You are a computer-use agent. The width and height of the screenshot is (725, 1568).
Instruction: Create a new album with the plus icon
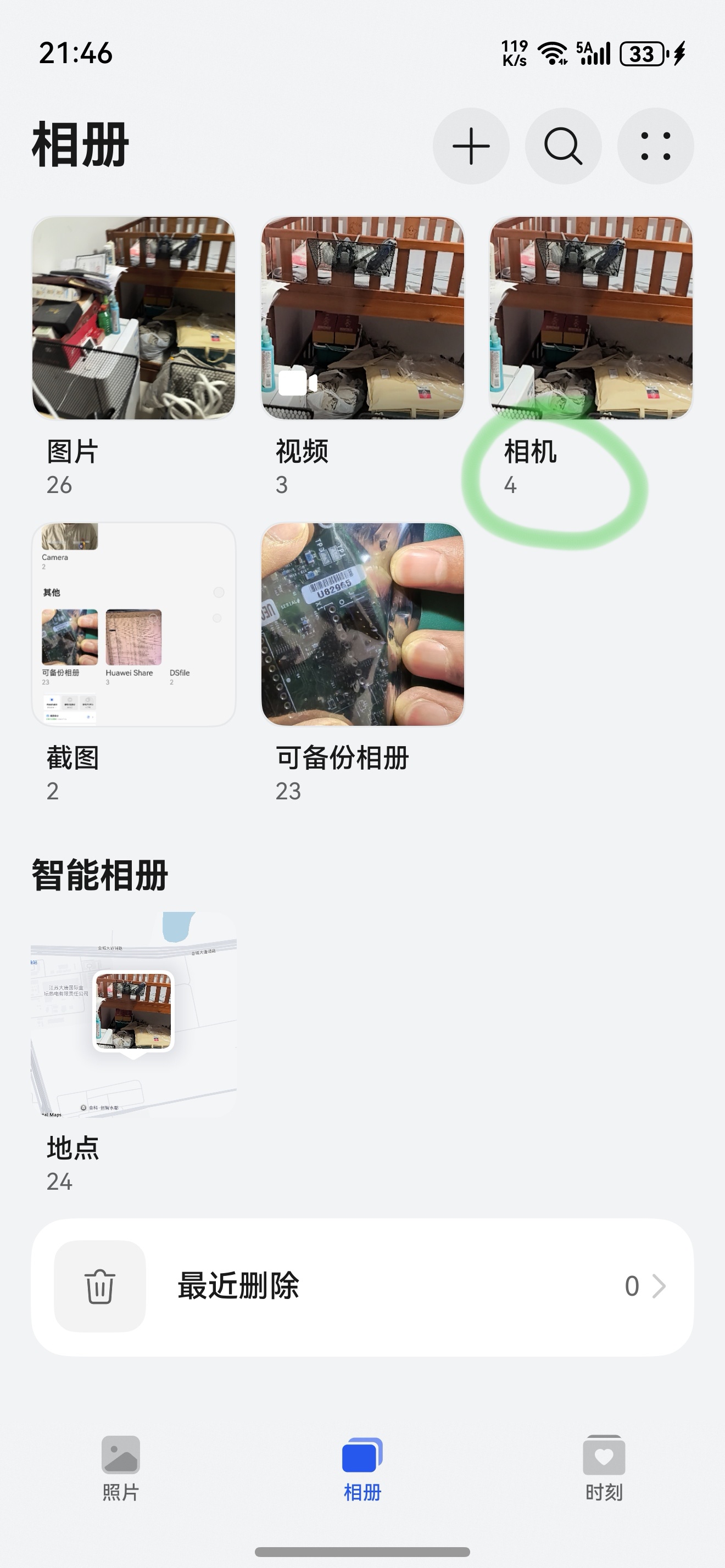(x=471, y=146)
